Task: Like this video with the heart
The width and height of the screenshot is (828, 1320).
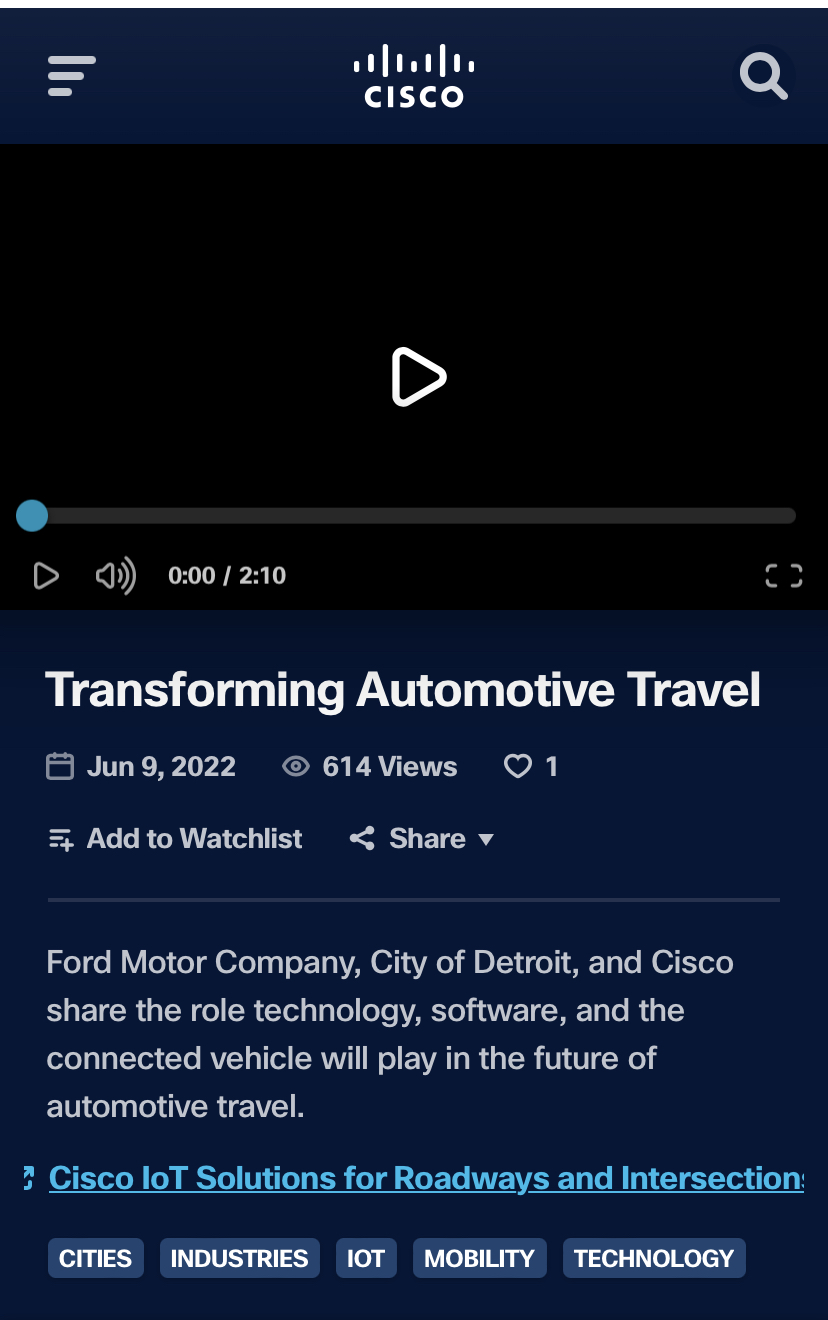Action: (x=517, y=767)
